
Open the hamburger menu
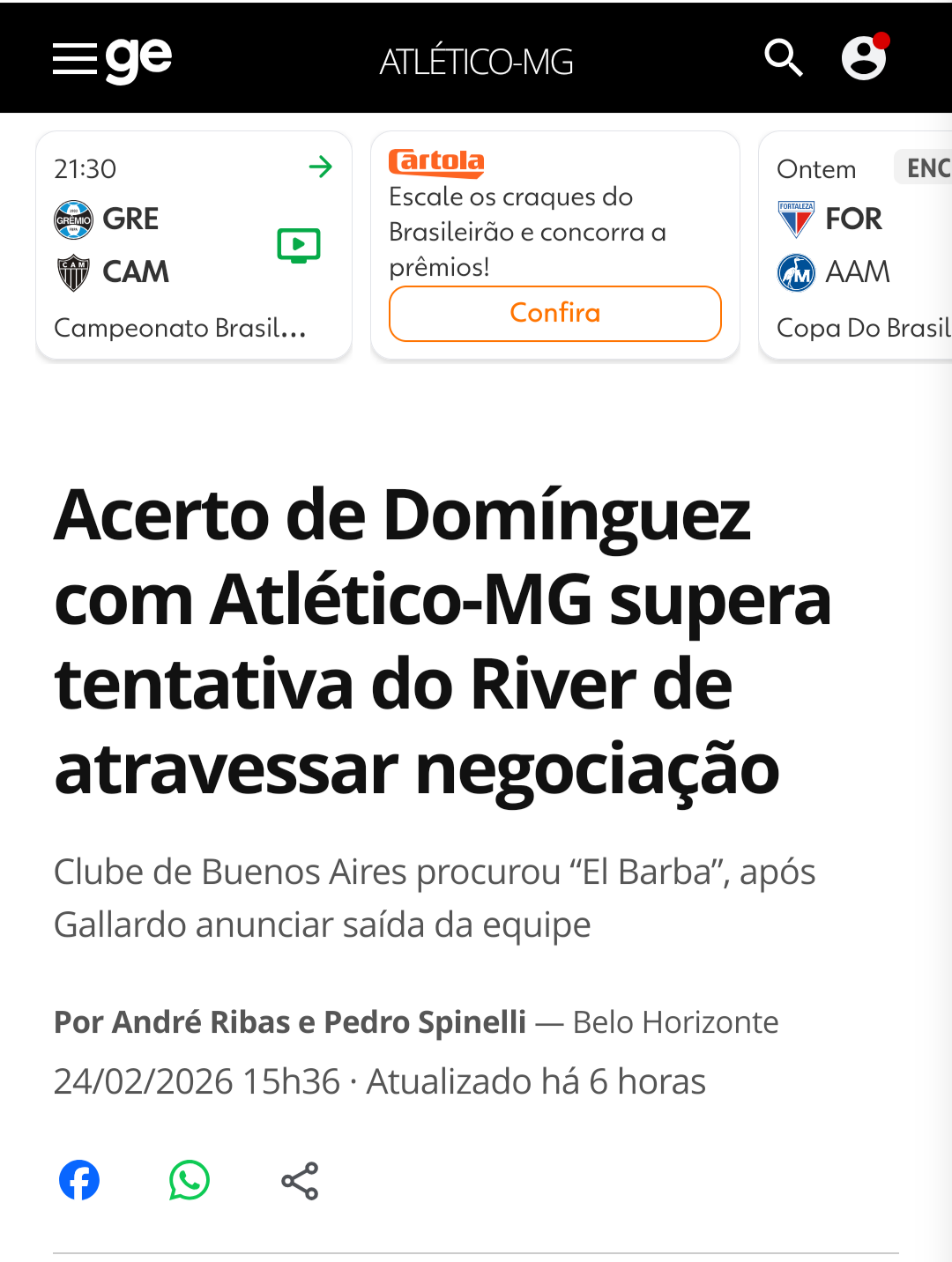(x=75, y=60)
